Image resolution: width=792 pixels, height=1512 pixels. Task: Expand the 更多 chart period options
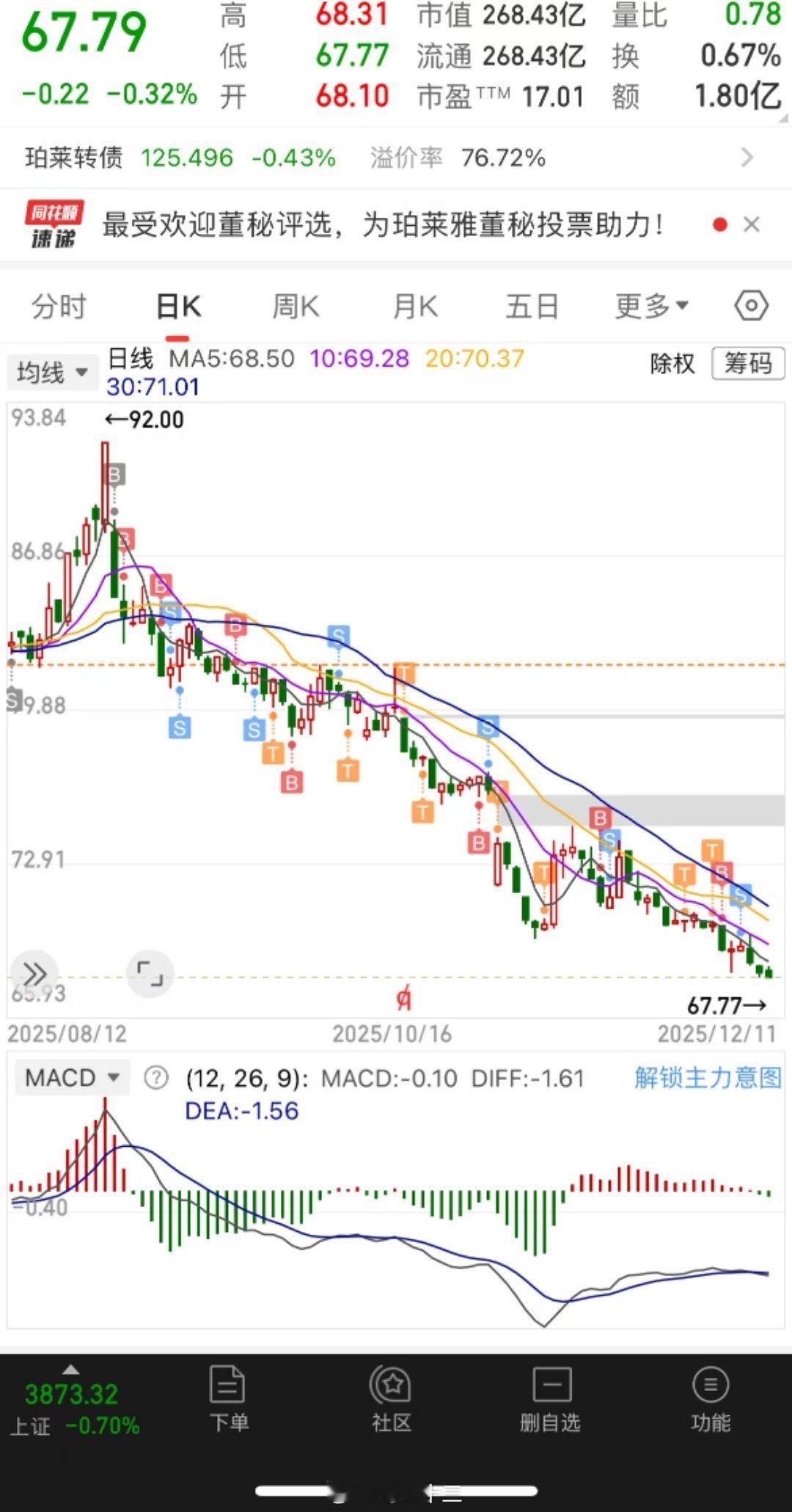(650, 306)
